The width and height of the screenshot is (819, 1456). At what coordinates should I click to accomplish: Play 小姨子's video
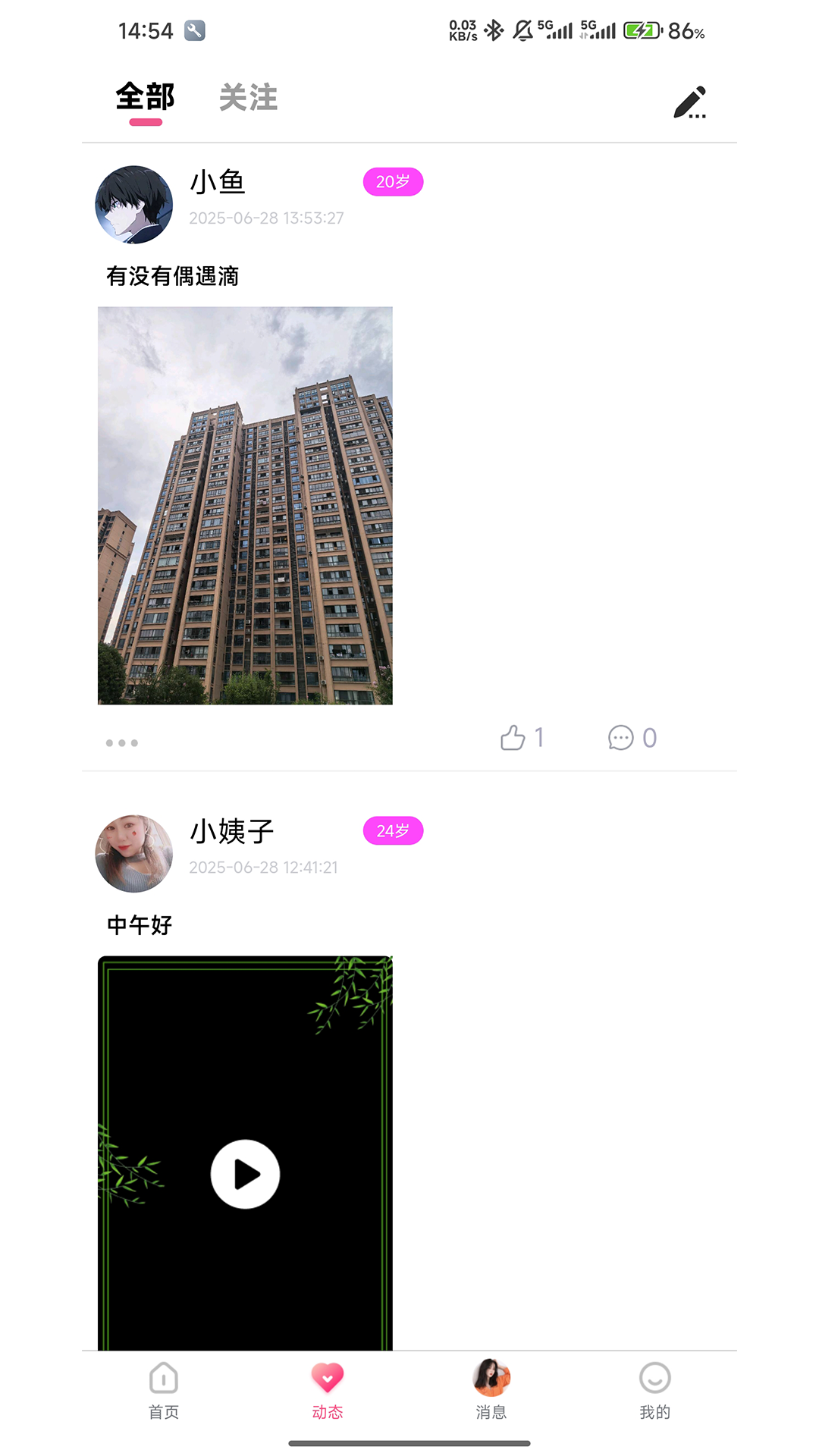coord(244,1174)
